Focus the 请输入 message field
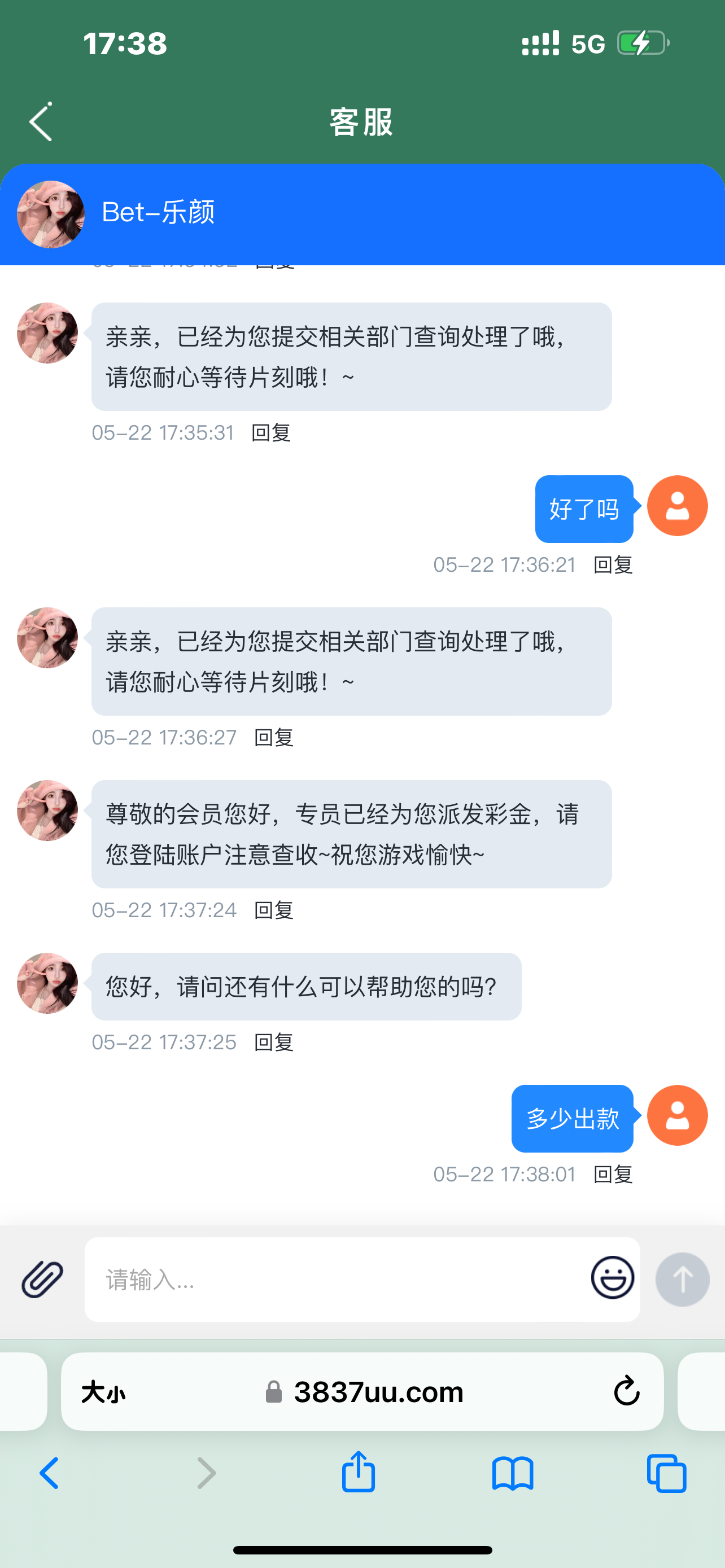Screen dimensions: 725x1568 [x=335, y=1280]
